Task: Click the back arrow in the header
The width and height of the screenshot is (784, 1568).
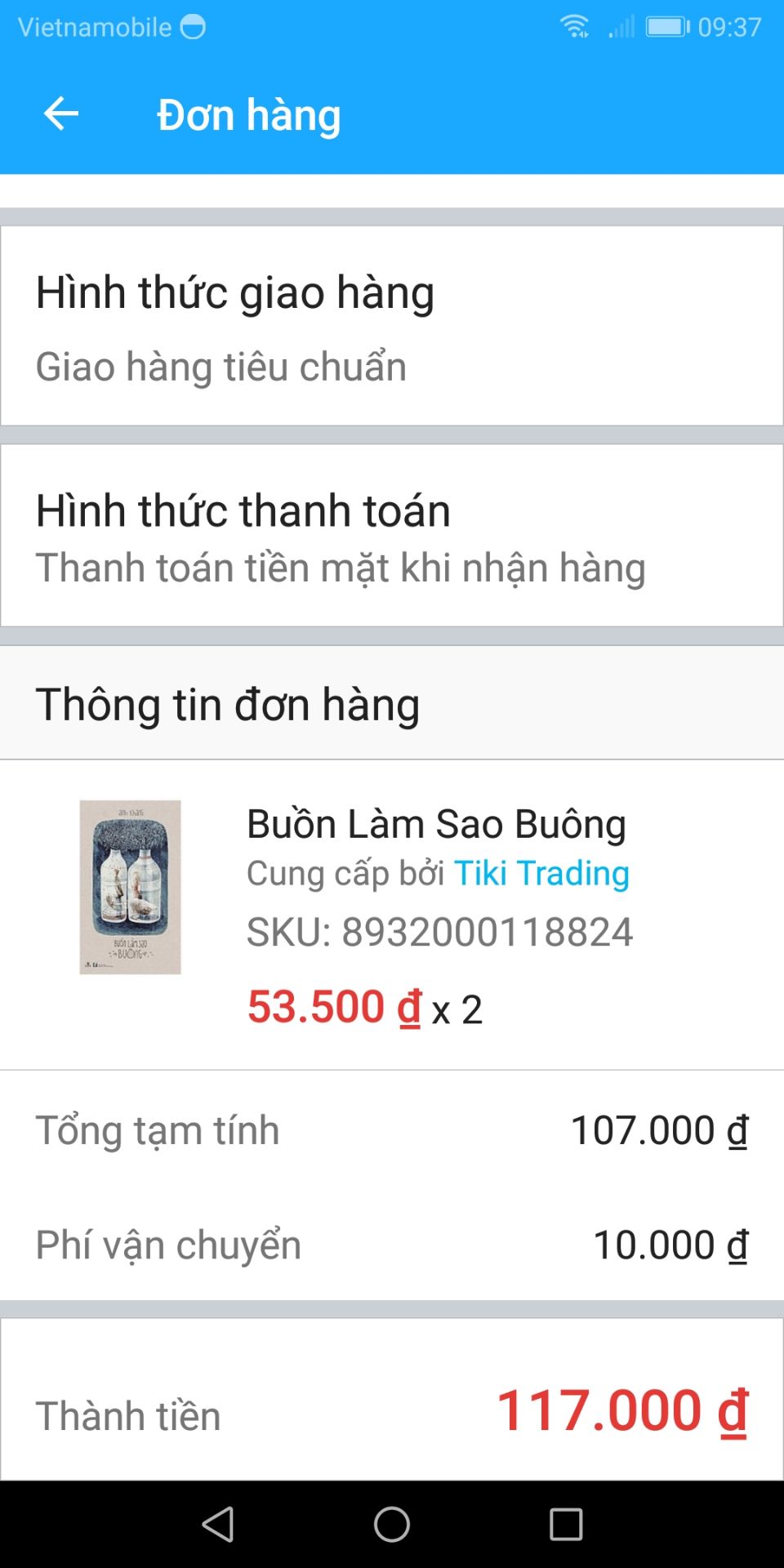Action: coord(60,114)
